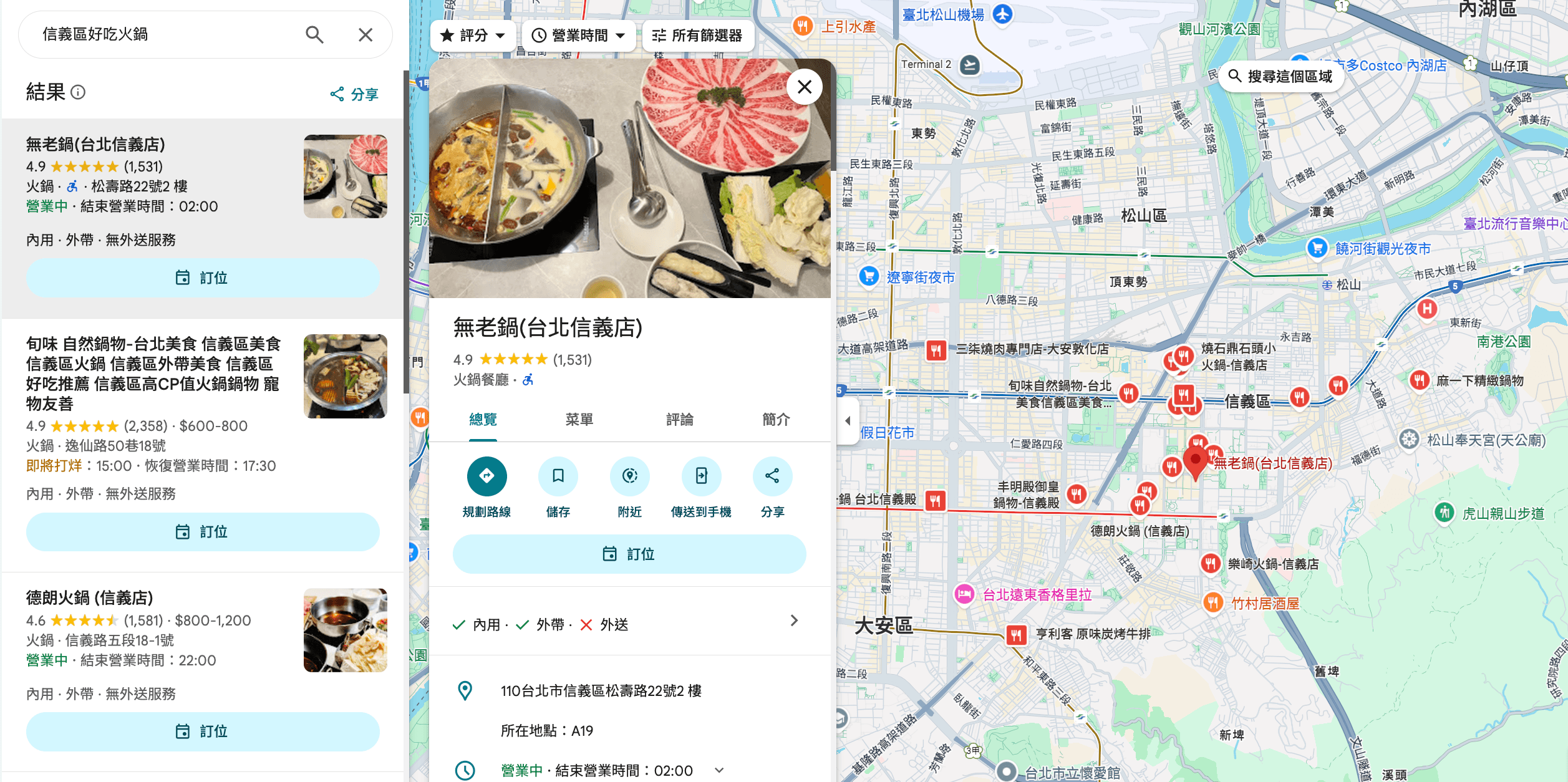Get directions with 規劃路線
Screen dimensions: 1568x782
[486, 476]
